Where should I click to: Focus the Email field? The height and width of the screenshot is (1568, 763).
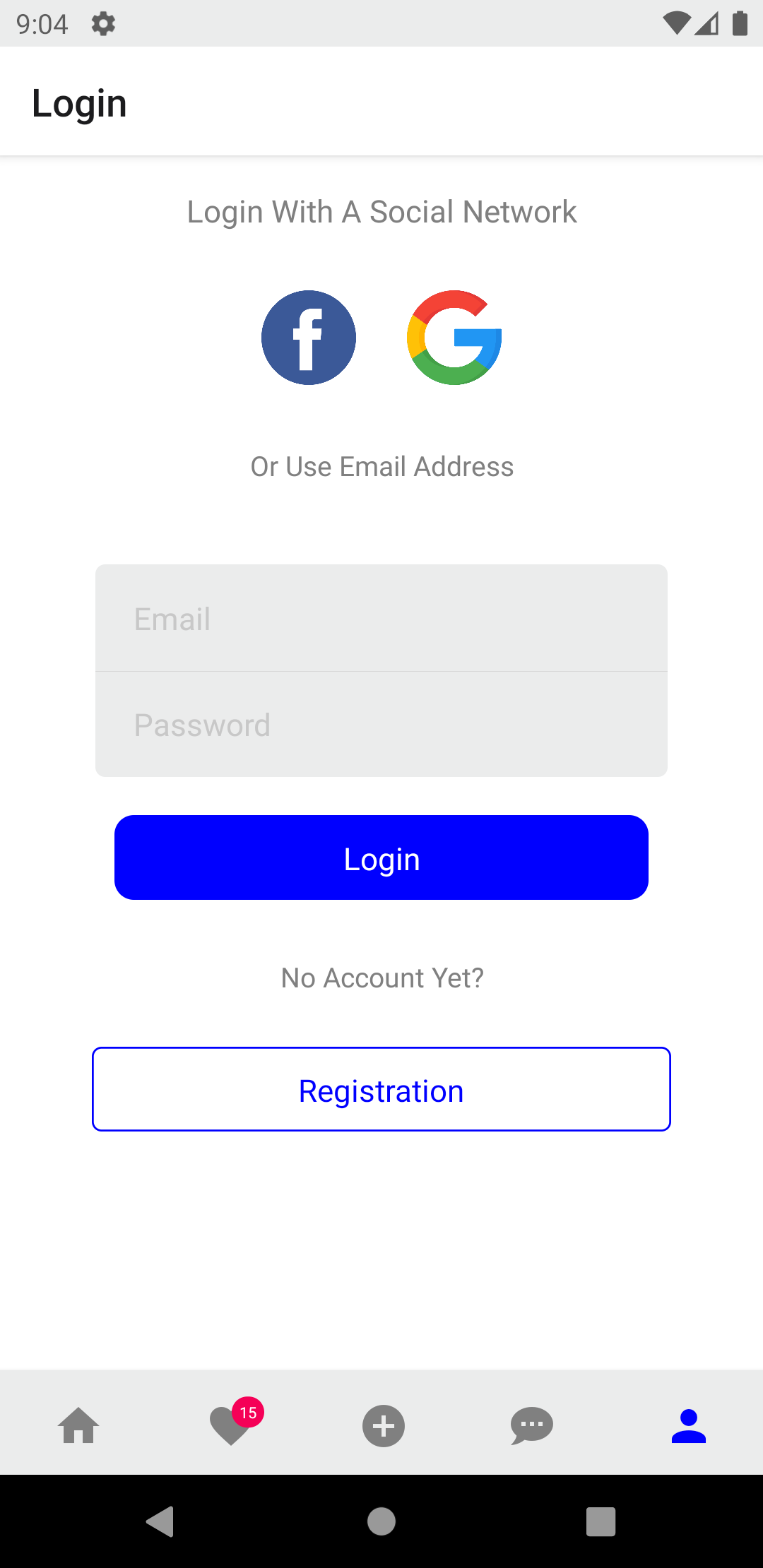coord(381,619)
